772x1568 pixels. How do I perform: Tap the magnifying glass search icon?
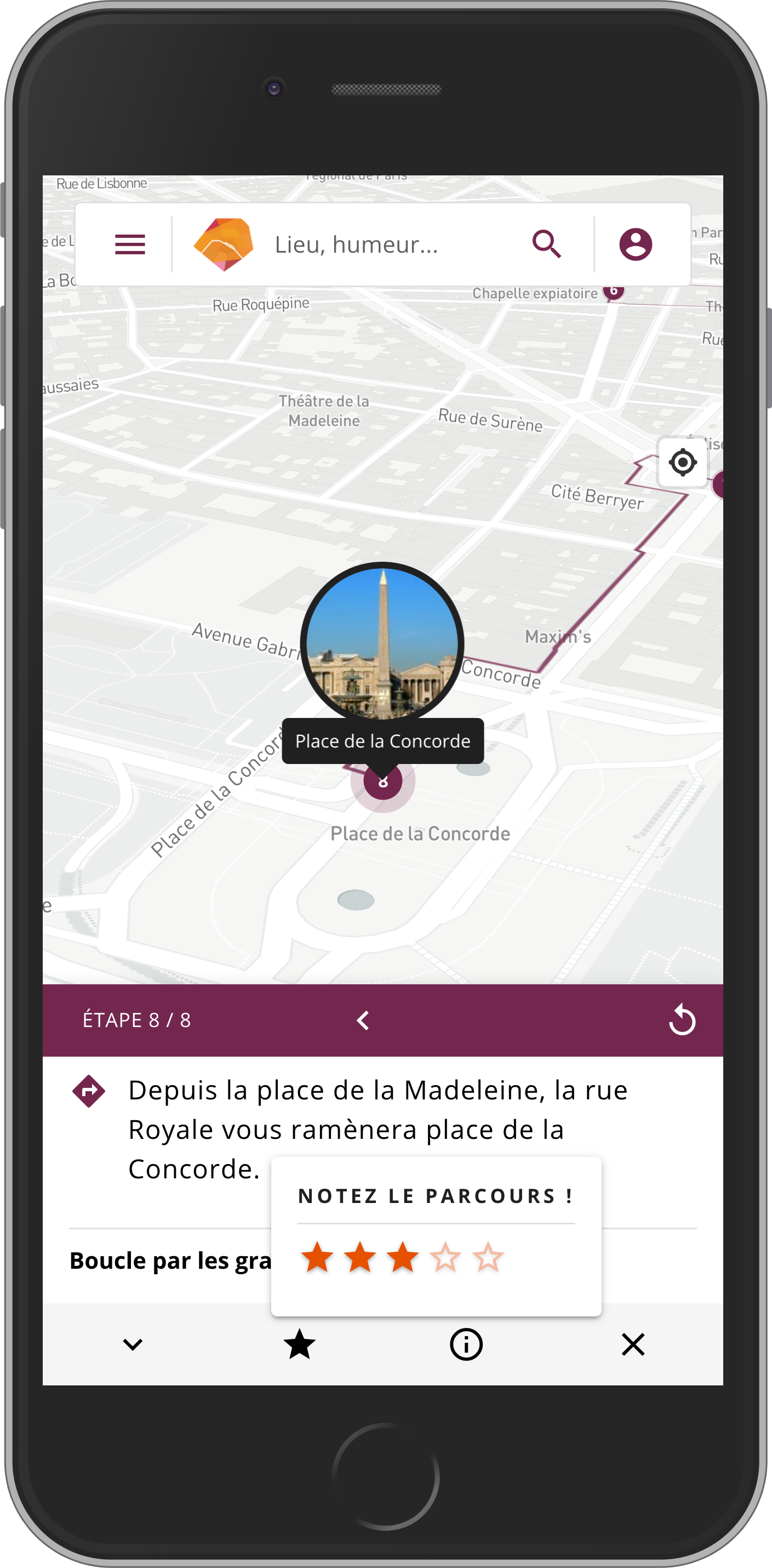[x=546, y=244]
